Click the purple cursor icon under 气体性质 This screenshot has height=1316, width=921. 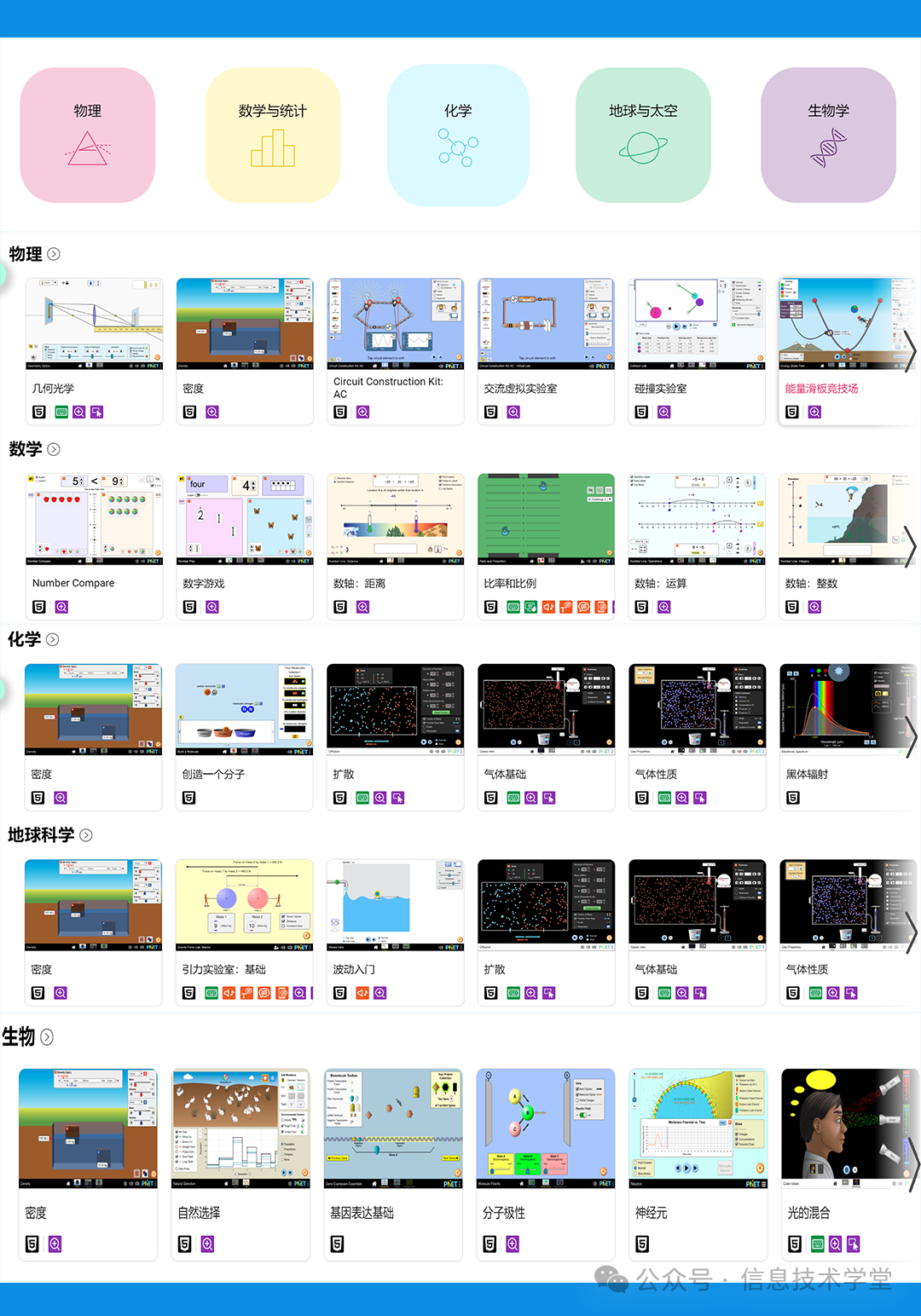[x=700, y=798]
